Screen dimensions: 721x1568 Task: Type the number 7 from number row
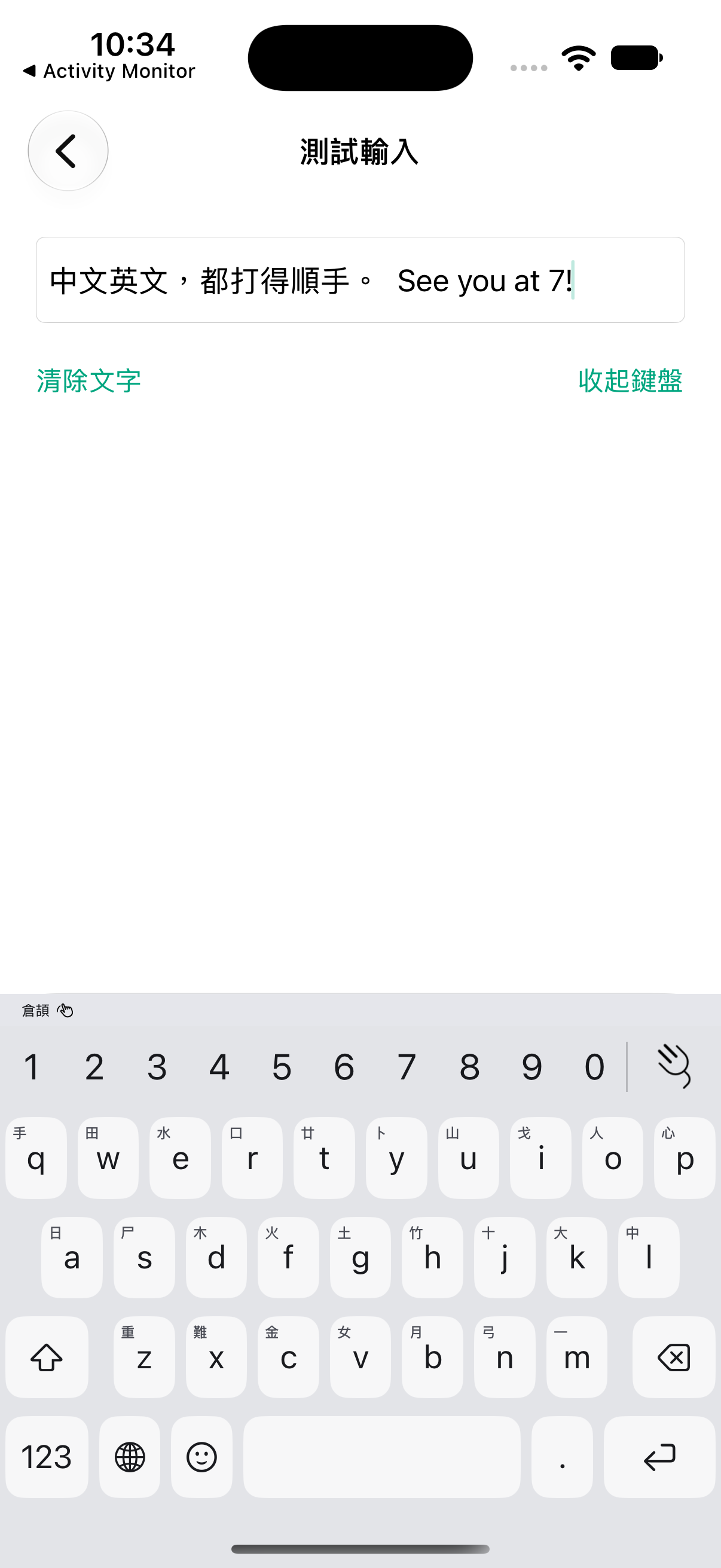tap(407, 1066)
